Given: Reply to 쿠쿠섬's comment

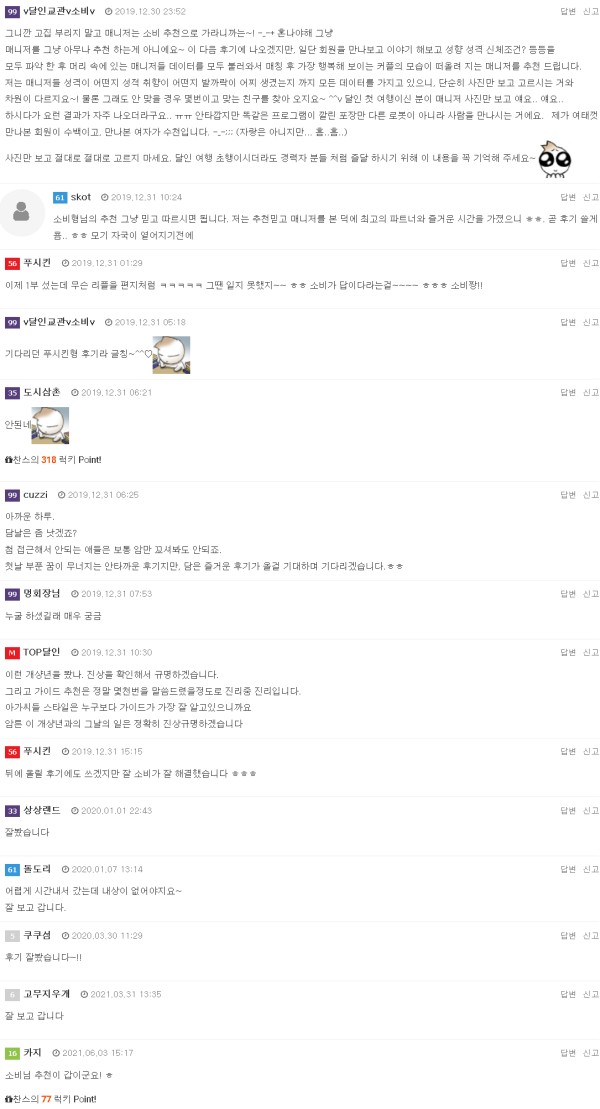Looking at the screenshot, I should coord(567,935).
